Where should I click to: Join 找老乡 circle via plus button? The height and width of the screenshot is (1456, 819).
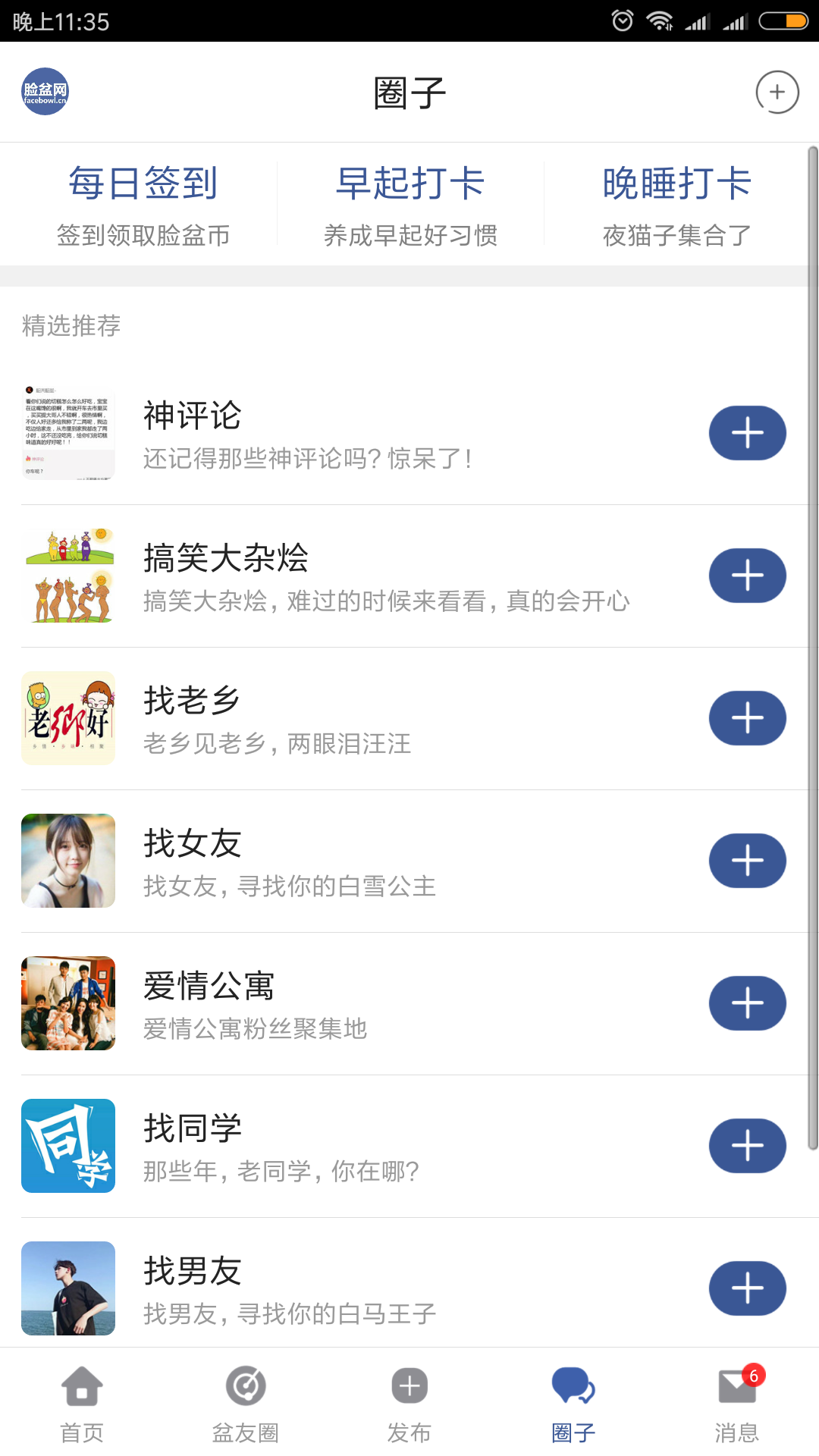coord(746,718)
